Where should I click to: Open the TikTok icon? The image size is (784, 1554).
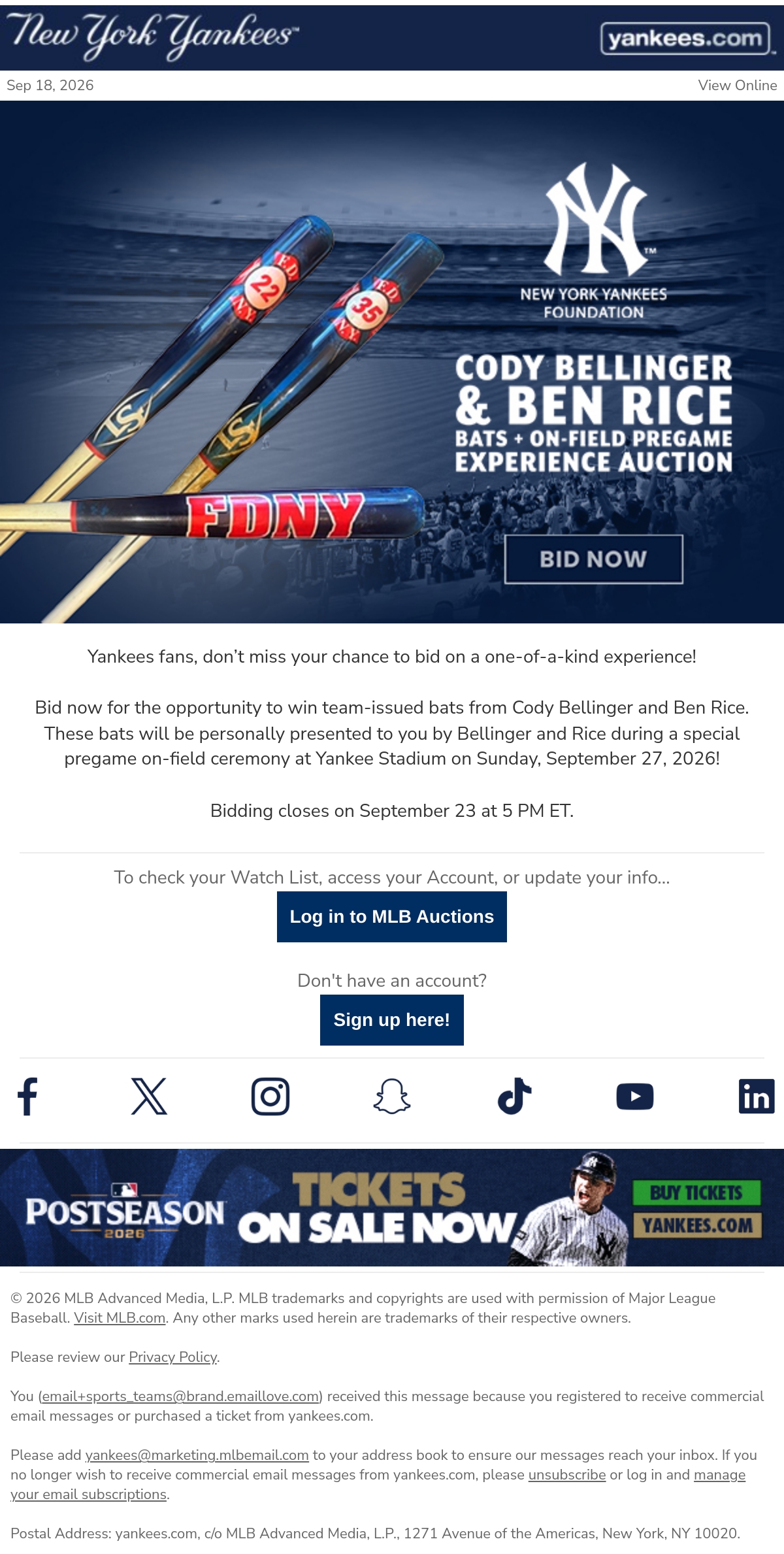(x=514, y=1096)
